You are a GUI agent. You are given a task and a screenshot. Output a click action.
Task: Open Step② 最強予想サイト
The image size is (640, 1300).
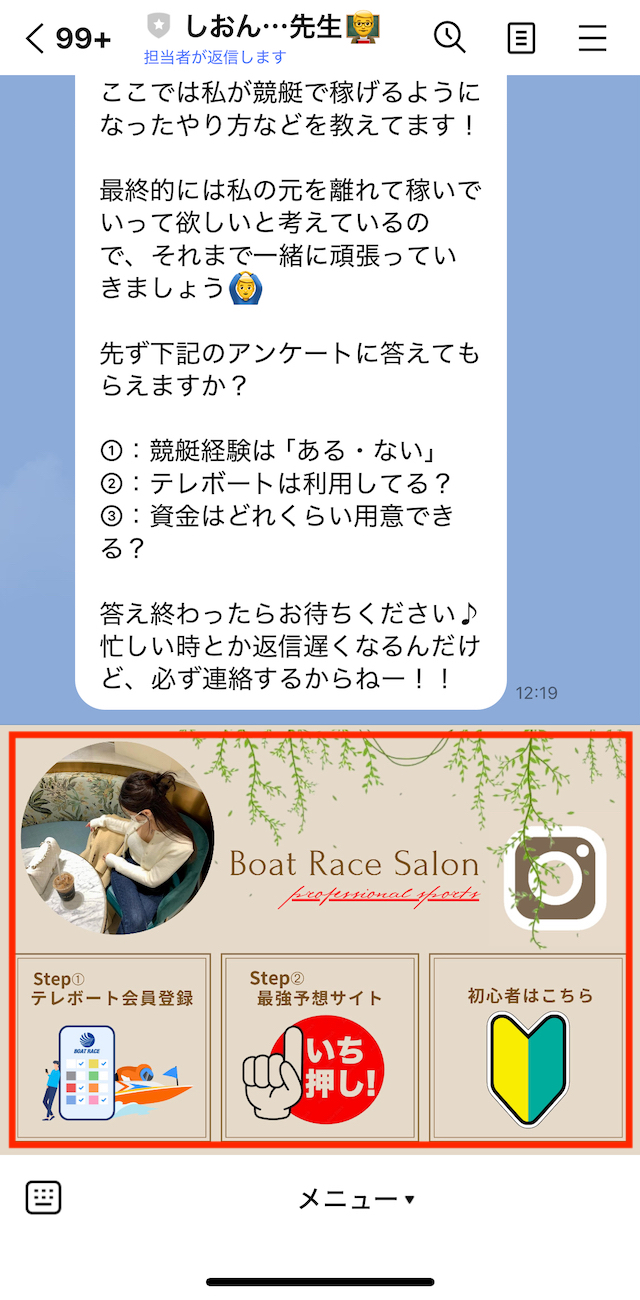319,1047
